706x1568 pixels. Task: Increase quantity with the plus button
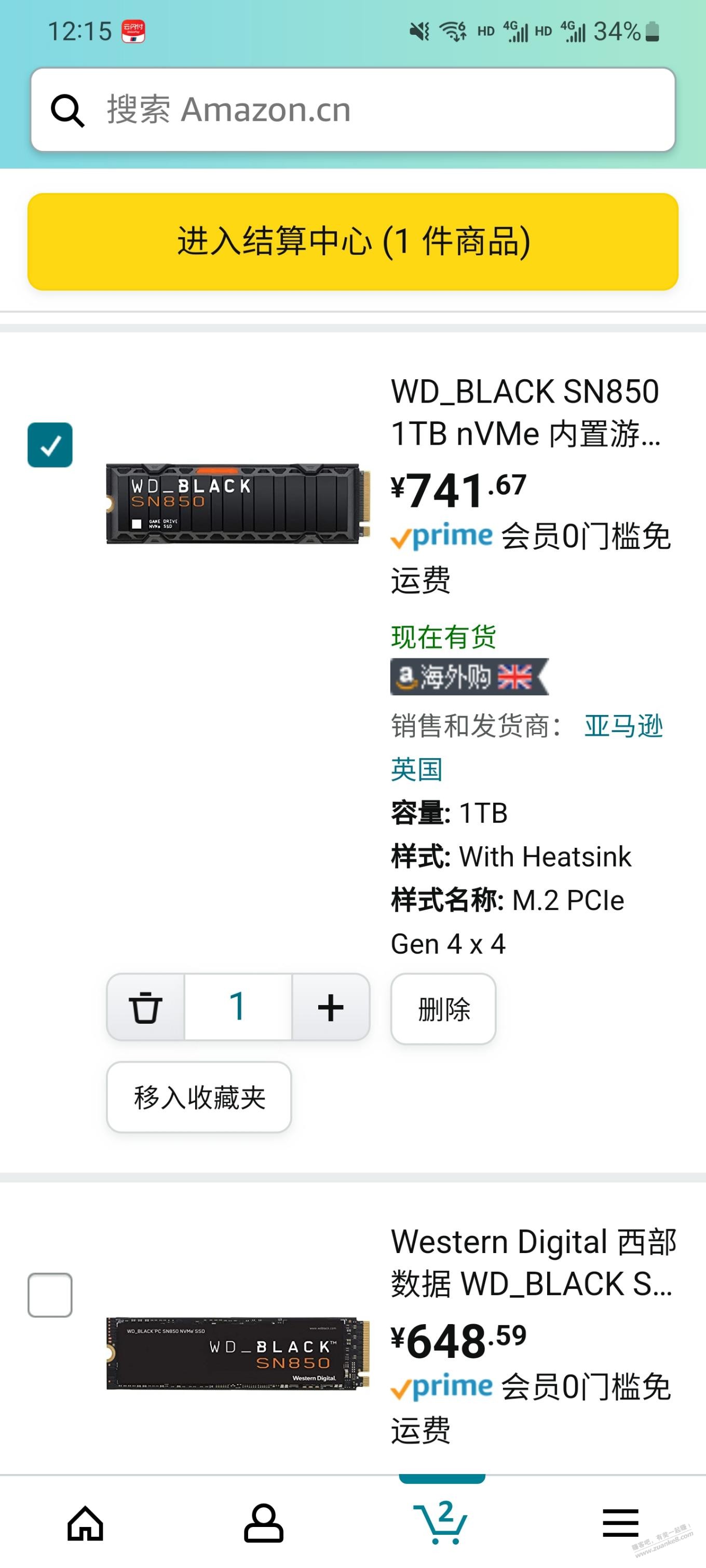tap(331, 1007)
